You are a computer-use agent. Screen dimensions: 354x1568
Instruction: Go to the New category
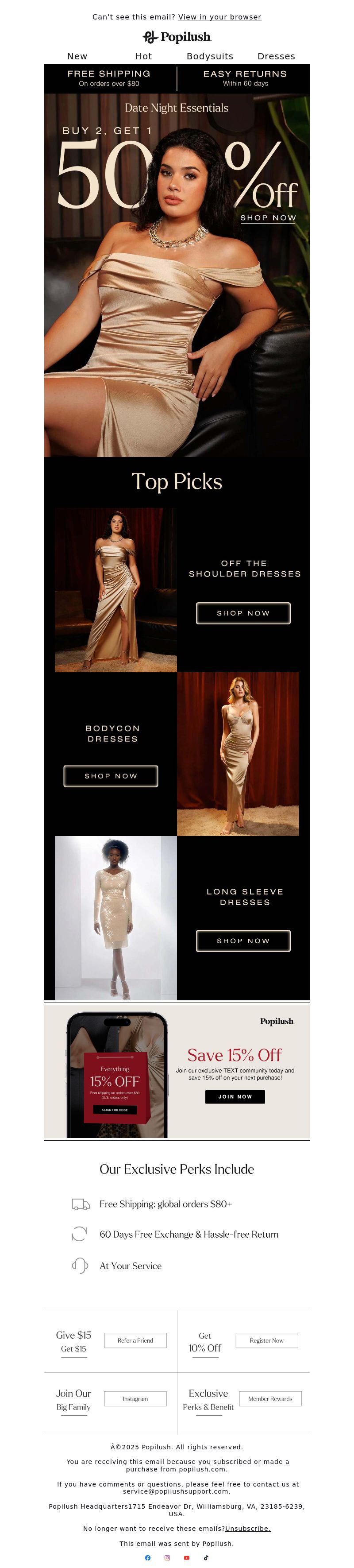(x=77, y=56)
